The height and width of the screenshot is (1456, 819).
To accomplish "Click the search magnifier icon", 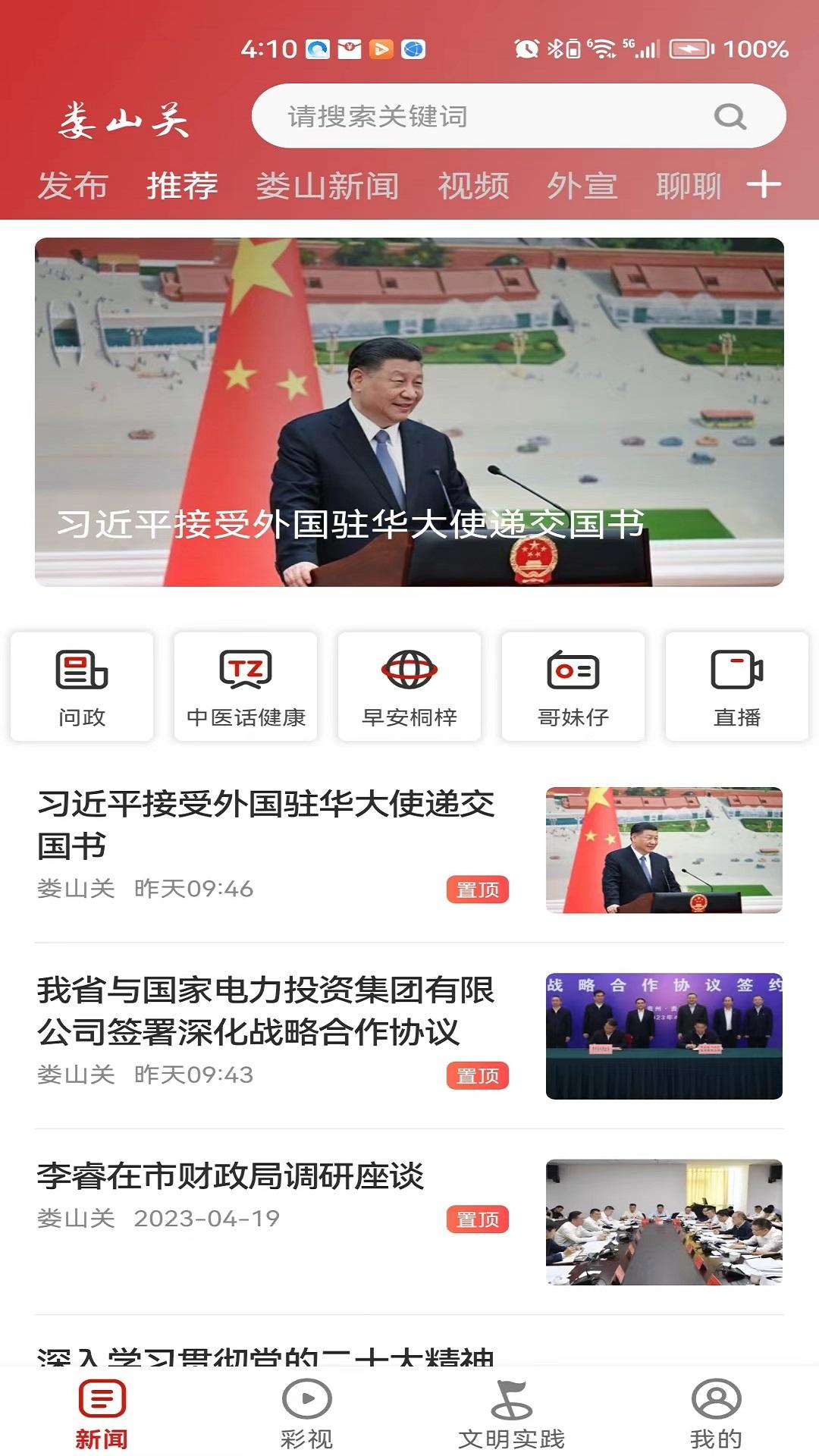I will pyautogui.click(x=729, y=118).
